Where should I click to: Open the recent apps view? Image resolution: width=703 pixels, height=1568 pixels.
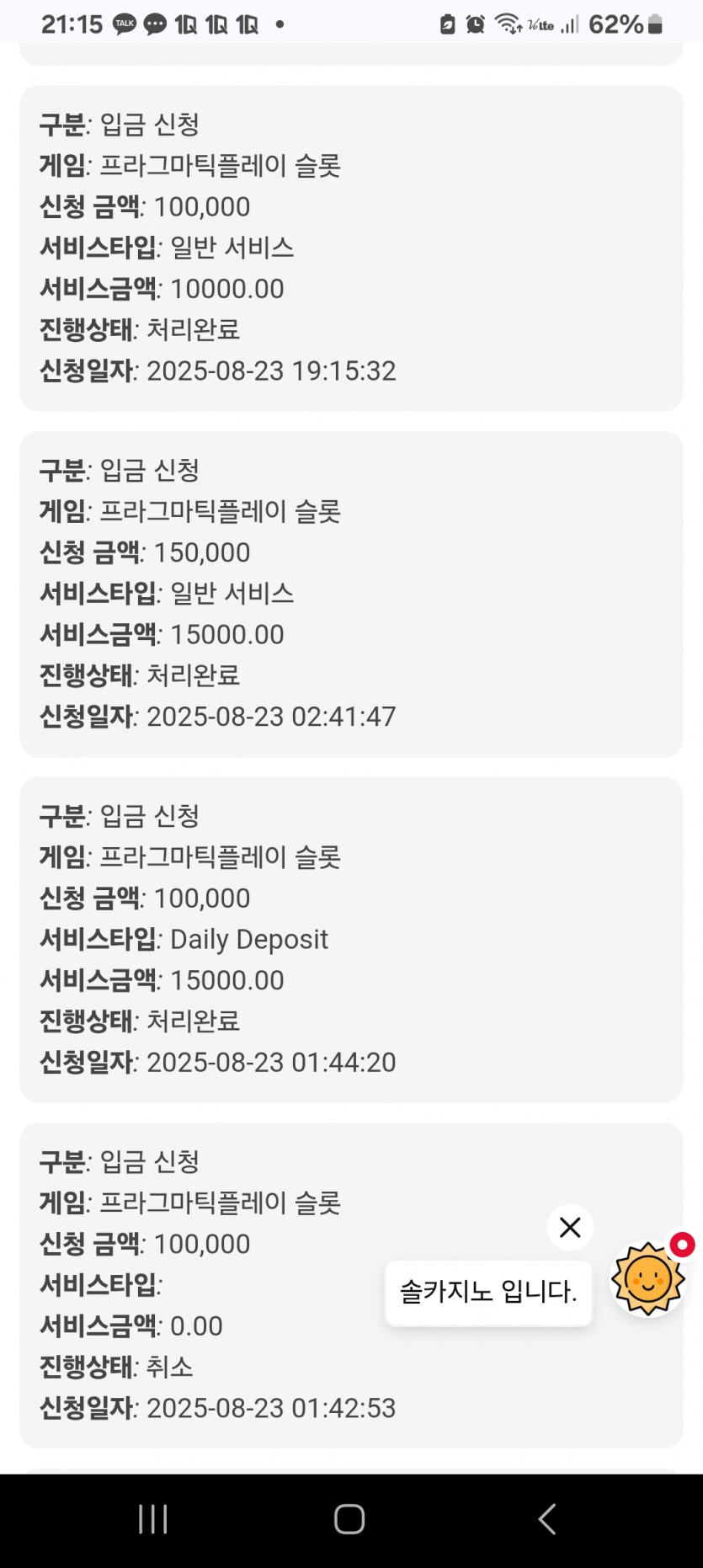pos(152,1519)
